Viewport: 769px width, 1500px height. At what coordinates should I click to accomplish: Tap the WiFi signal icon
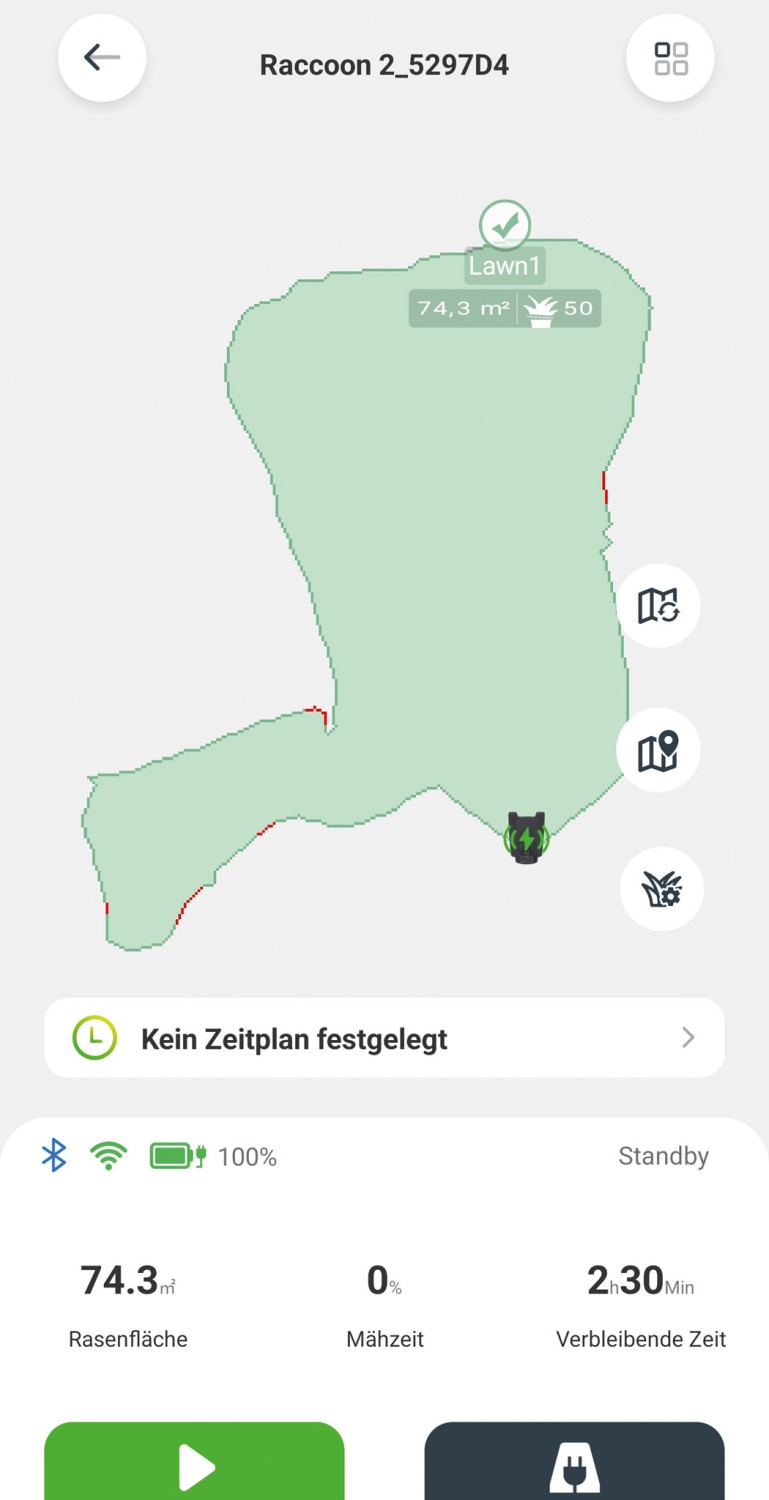(x=109, y=1156)
